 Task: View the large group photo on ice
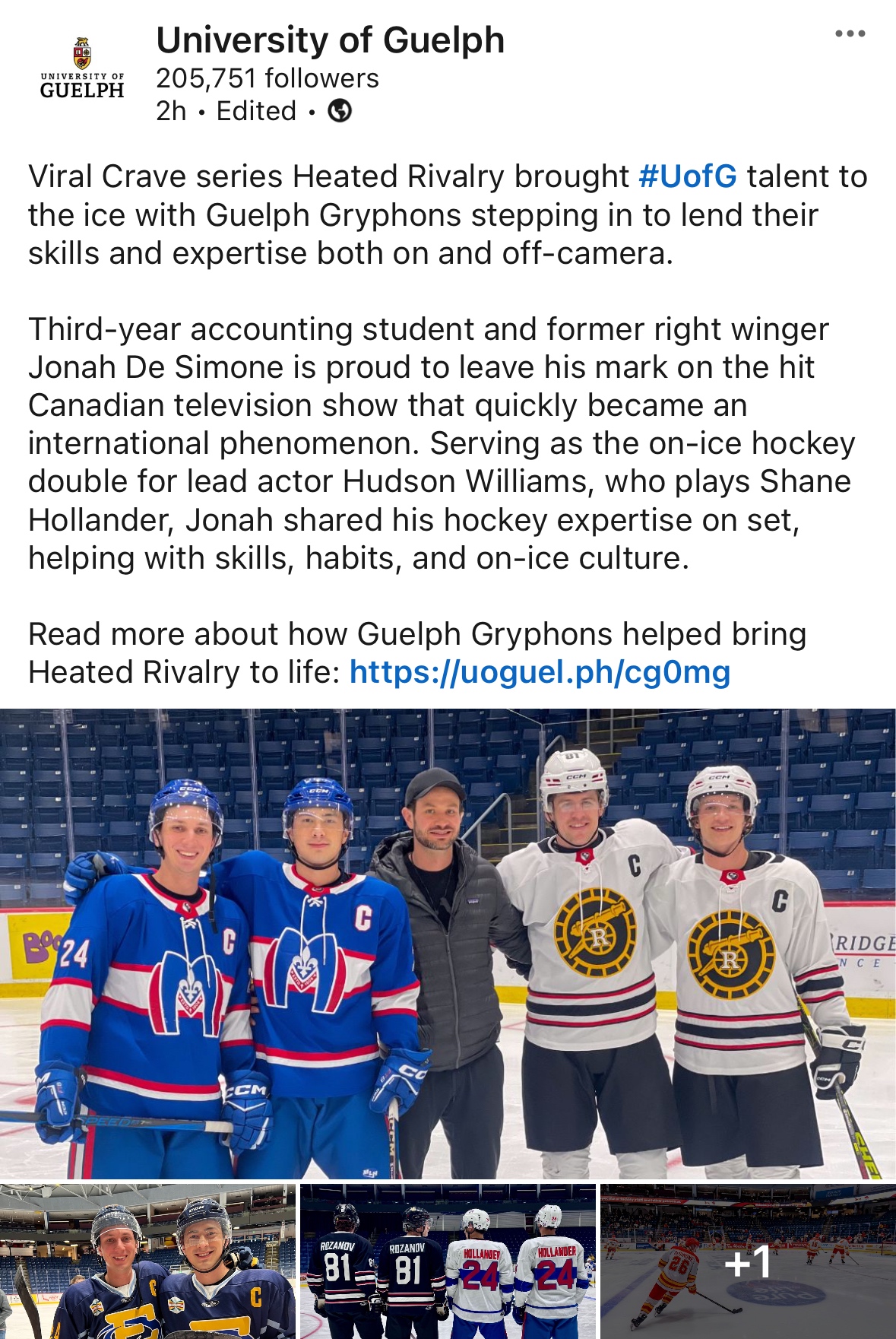point(448,943)
